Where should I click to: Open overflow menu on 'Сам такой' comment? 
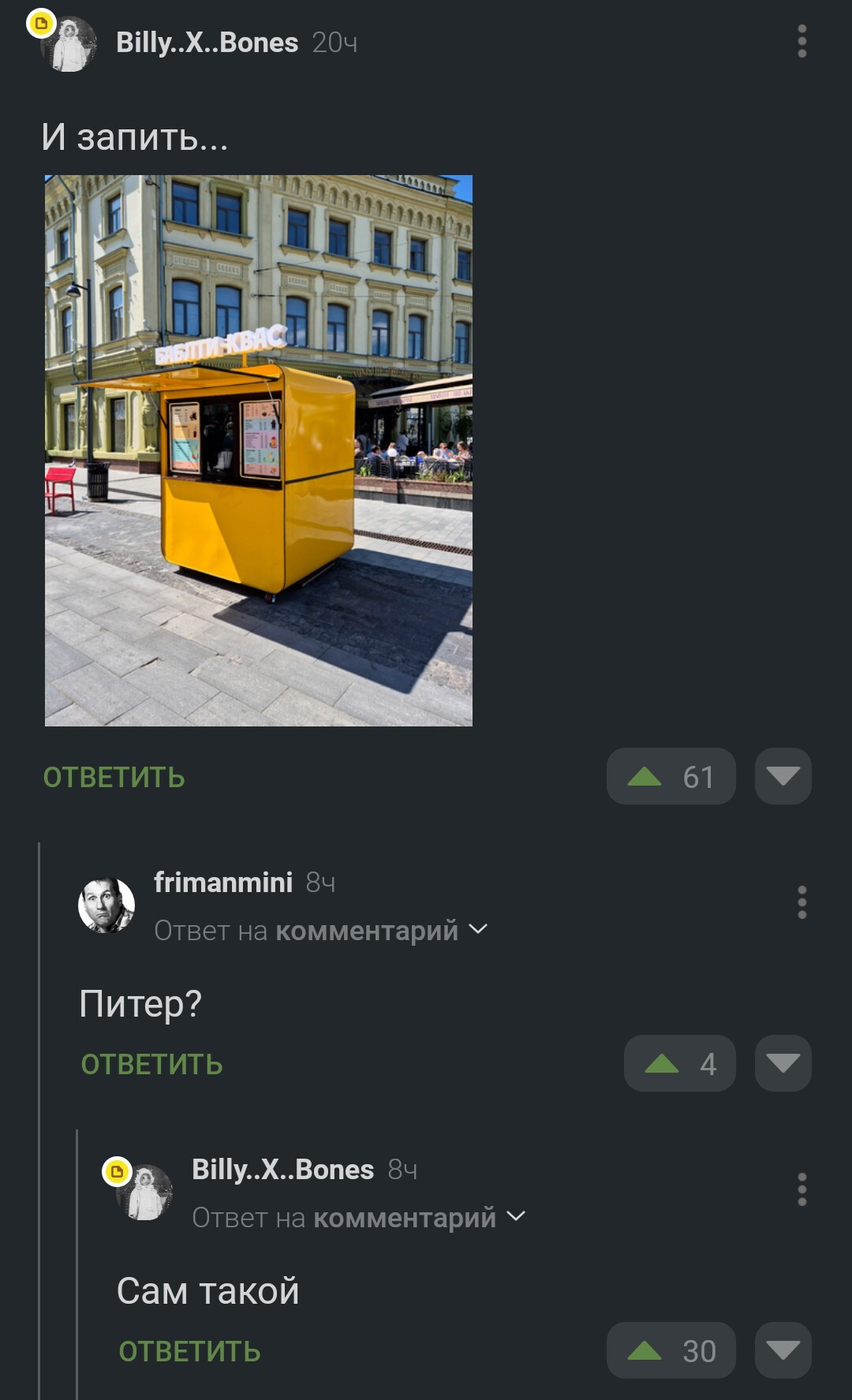pos(802,1189)
